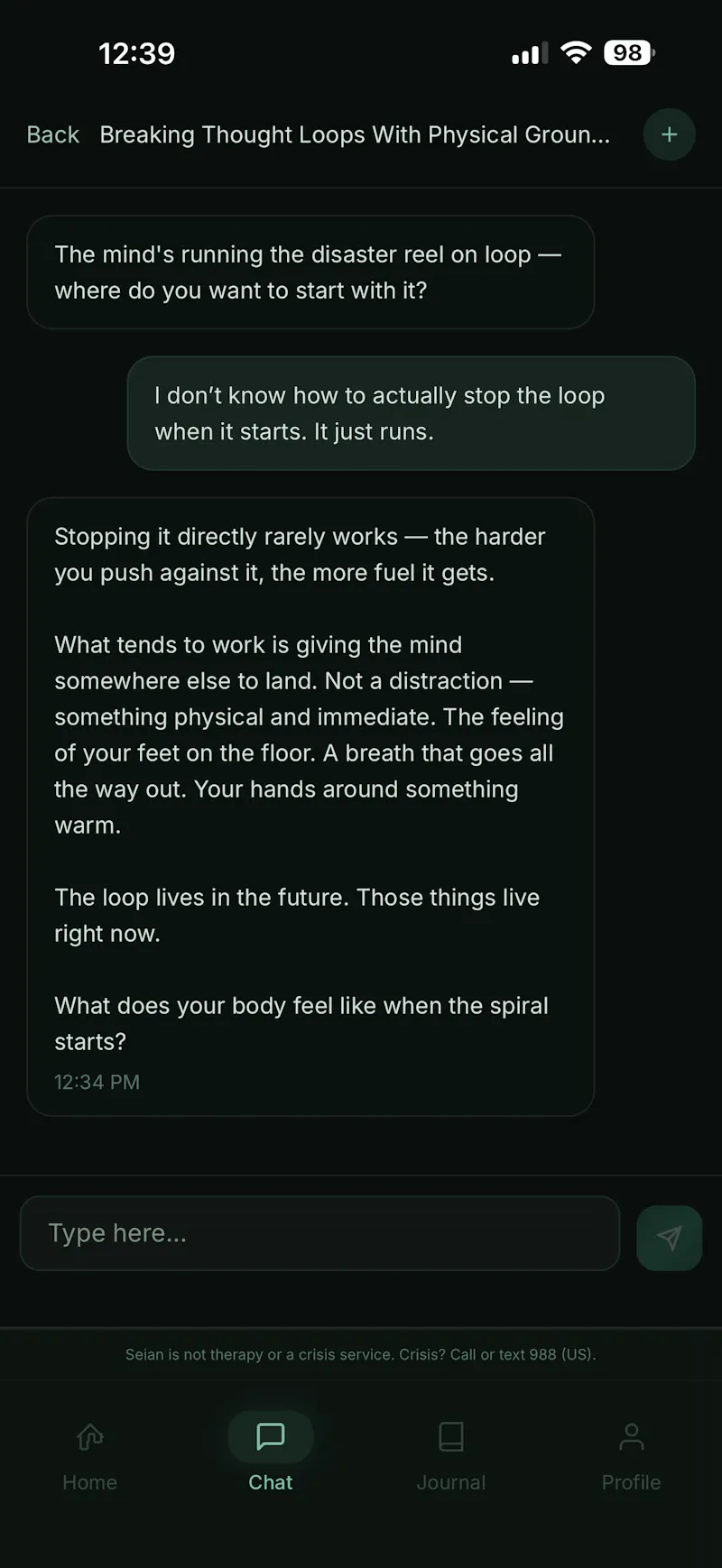Go to the Profile tab
Viewport: 722px width, 1568px height.
point(631,1454)
